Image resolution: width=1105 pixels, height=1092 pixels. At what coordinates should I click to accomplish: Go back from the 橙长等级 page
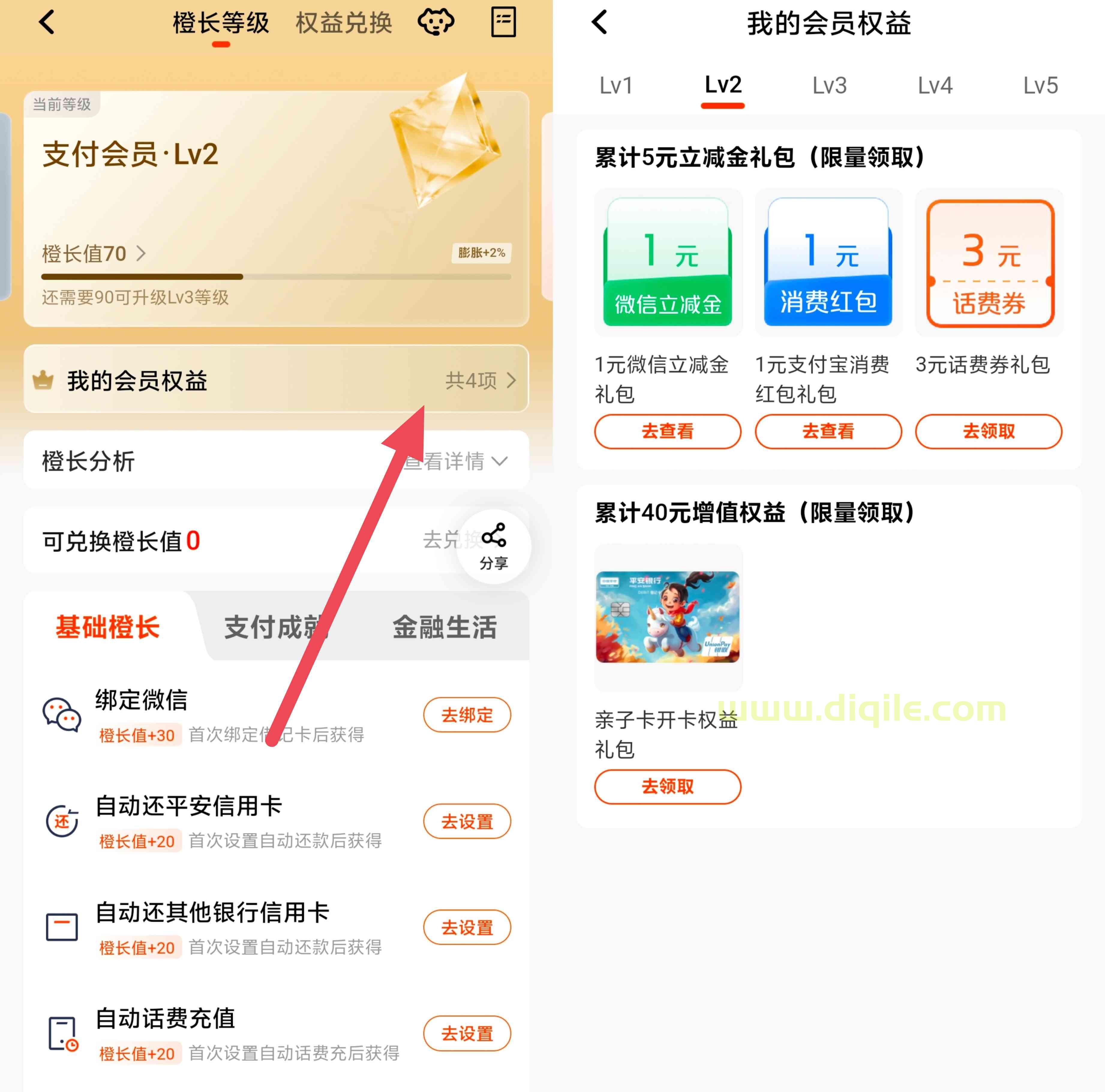pyautogui.click(x=47, y=23)
